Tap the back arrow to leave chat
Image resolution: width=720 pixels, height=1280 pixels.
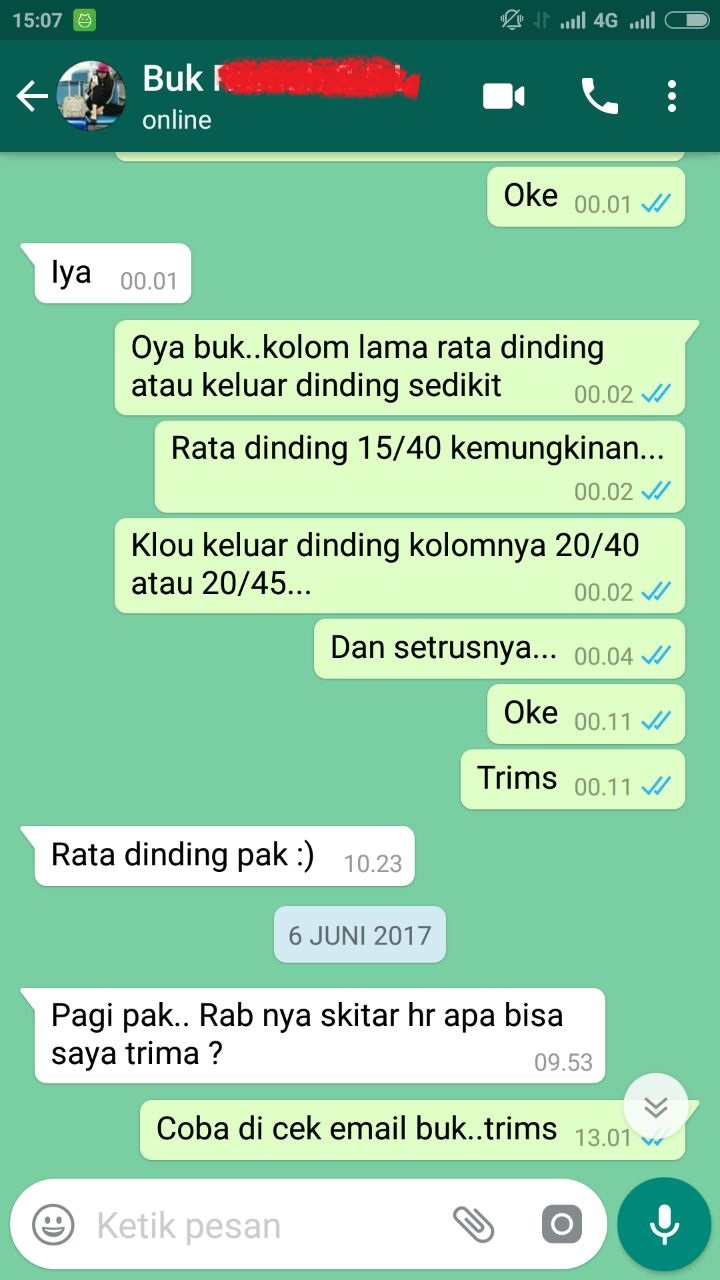(x=30, y=95)
